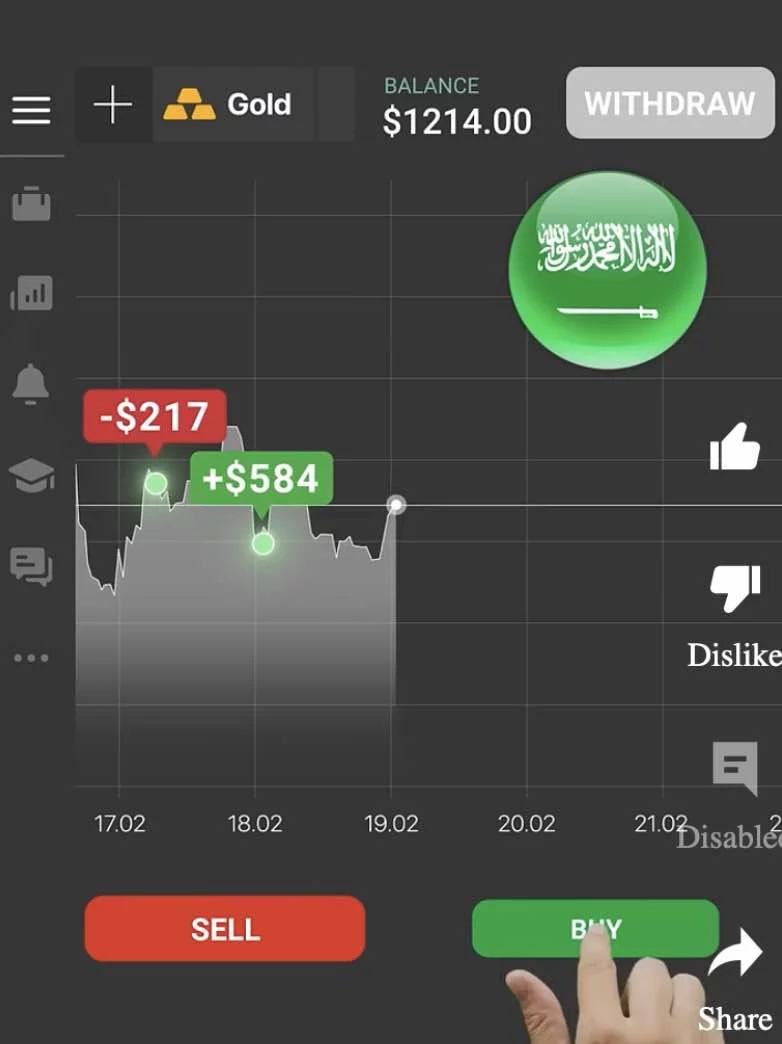Click the plus to add a new asset
Screen dimensions: 782x1044
tap(113, 104)
